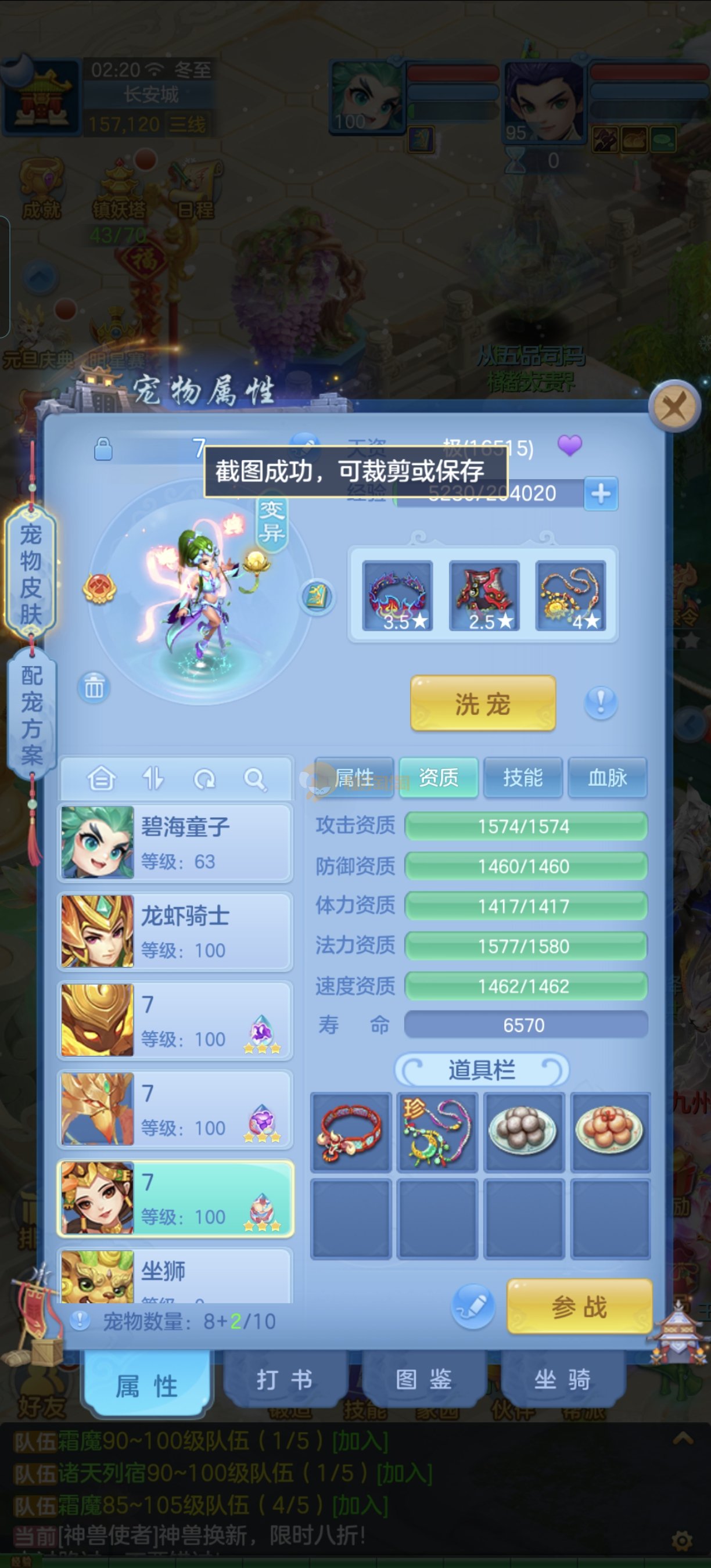This screenshot has width=711, height=1568.
Task: Tap the trash icon to release pet
Action: coord(94,688)
